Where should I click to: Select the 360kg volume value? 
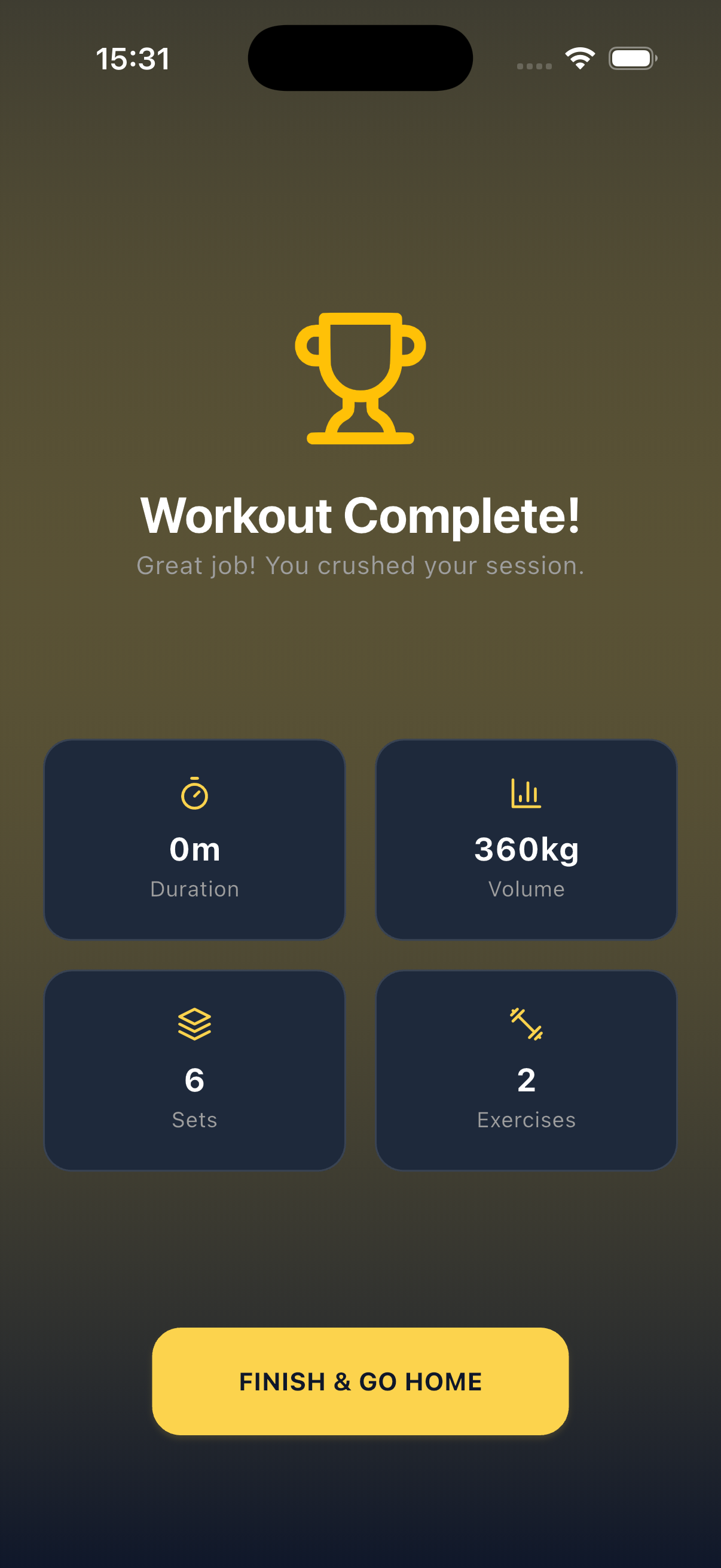click(x=526, y=850)
